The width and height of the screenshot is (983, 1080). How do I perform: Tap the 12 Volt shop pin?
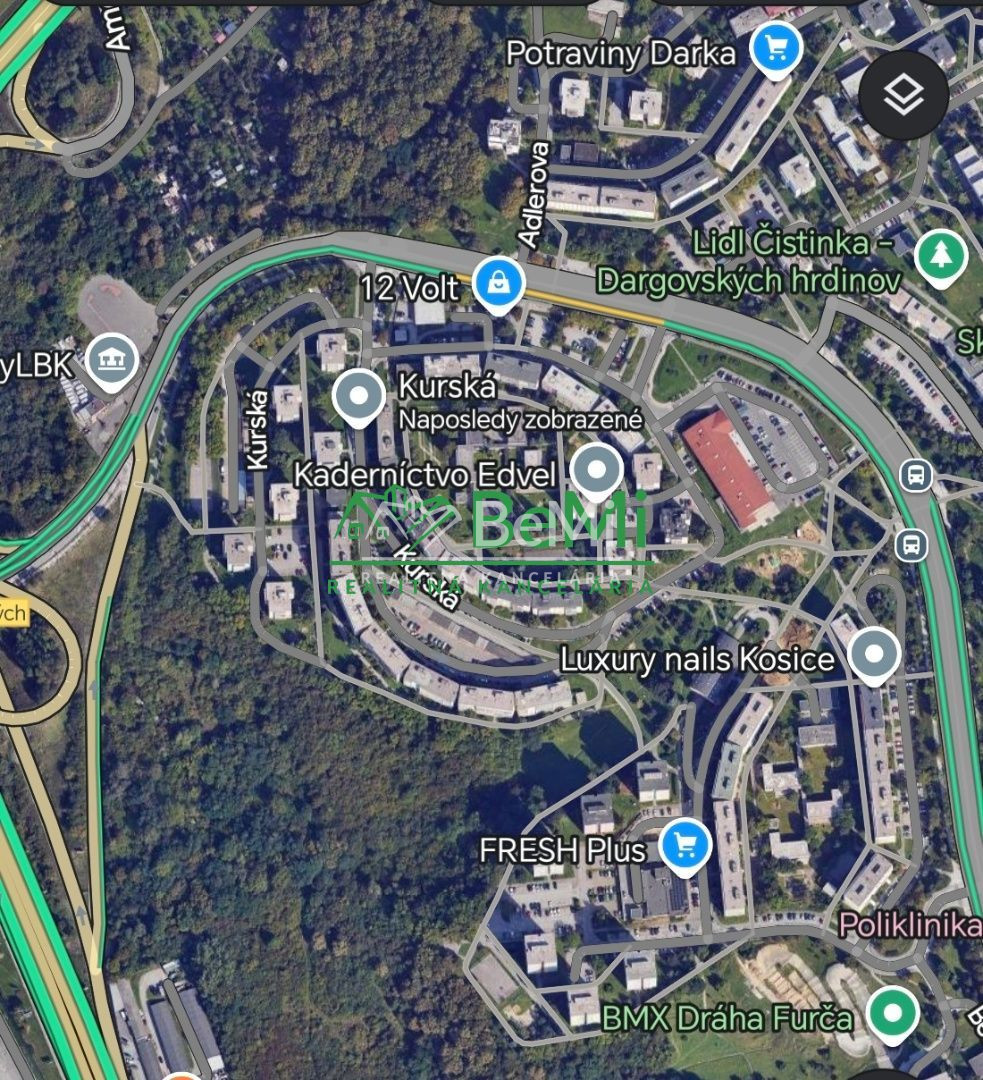495,284
